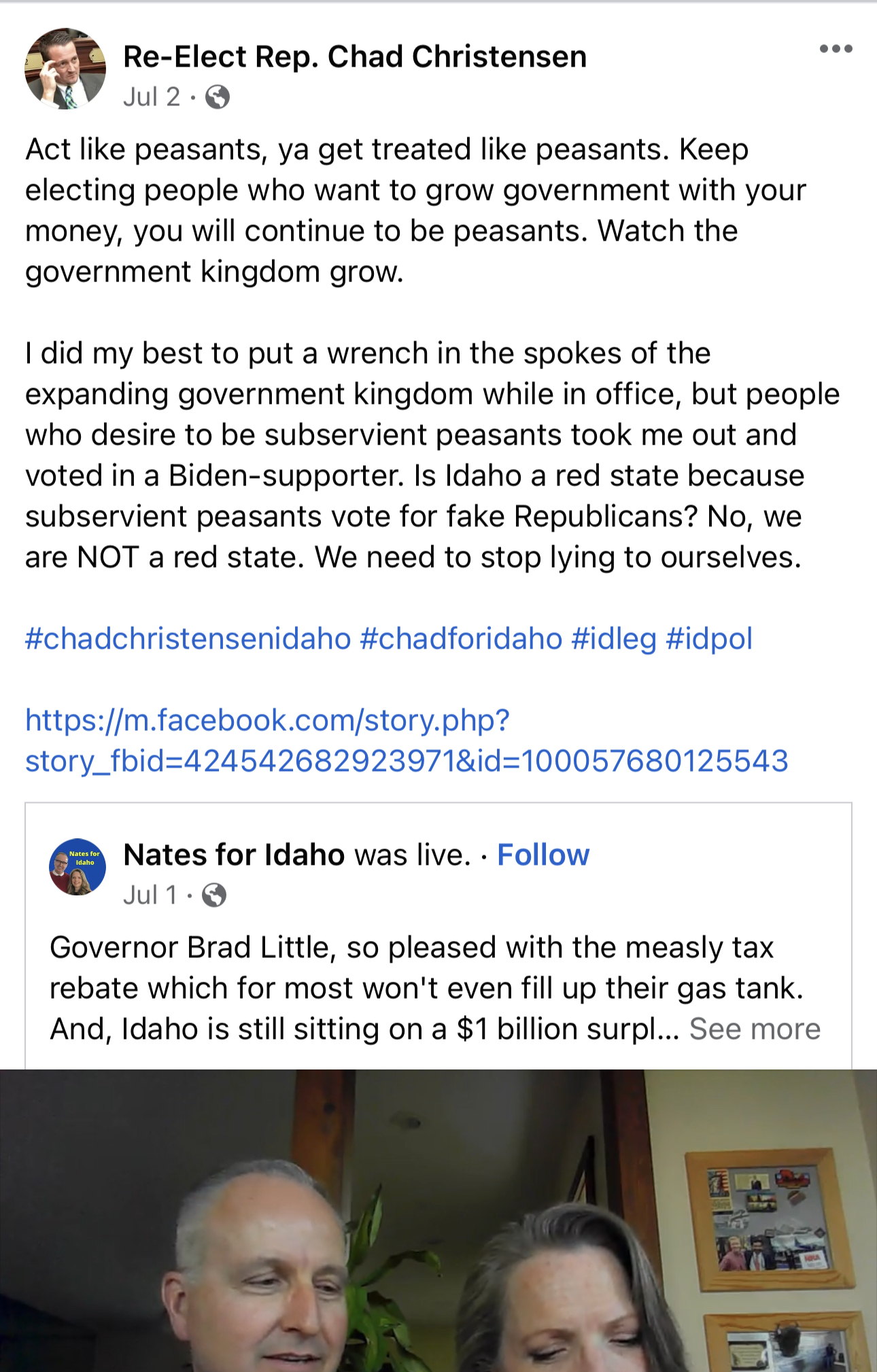Expand the post with See more
This screenshot has height=1372, width=877.
tap(757, 1029)
